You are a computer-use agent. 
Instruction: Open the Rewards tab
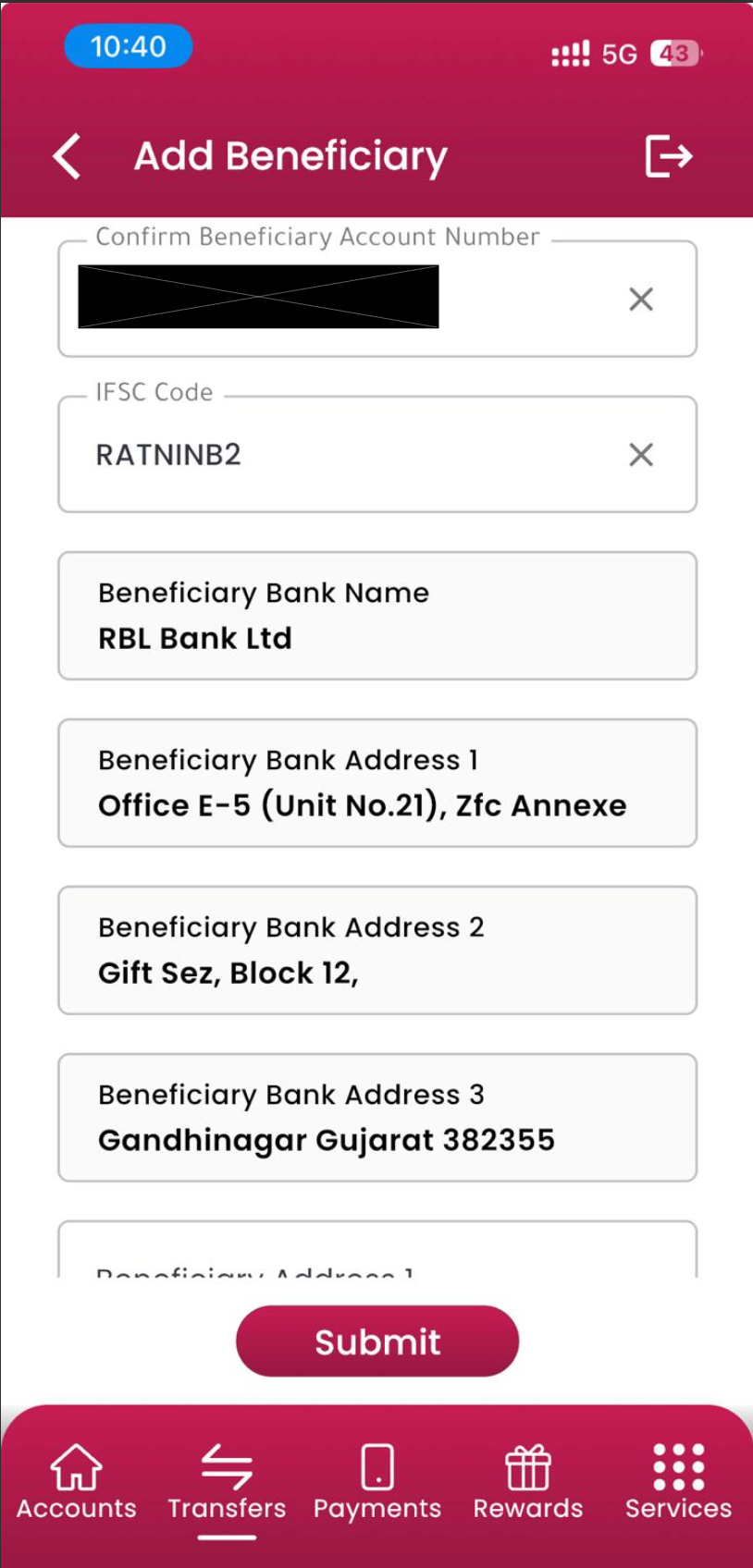coord(527,1482)
